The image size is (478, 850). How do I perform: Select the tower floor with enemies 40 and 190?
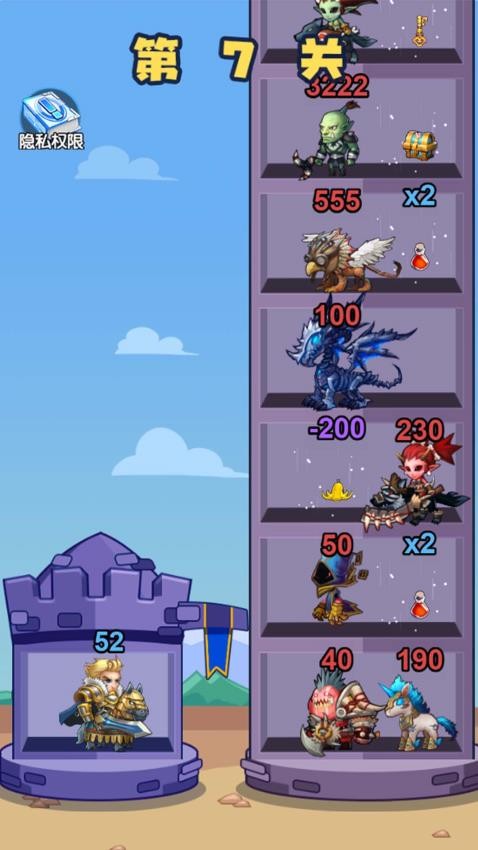(x=361, y=701)
